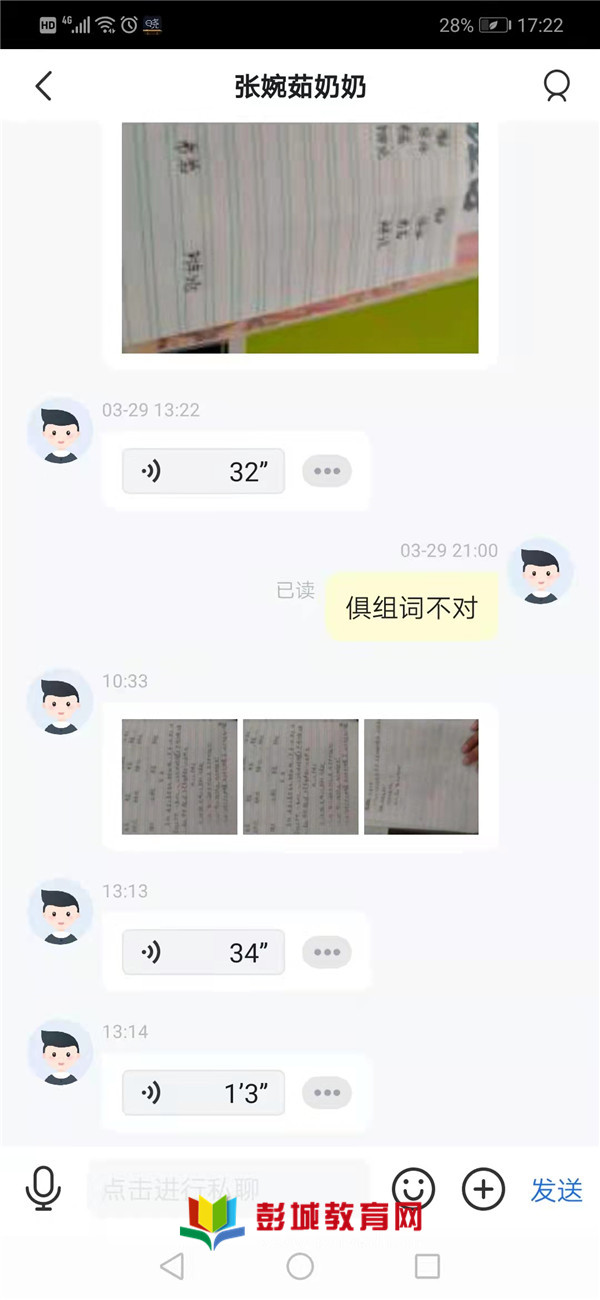Focus the 点击进行私聊 message field

coord(228,1189)
